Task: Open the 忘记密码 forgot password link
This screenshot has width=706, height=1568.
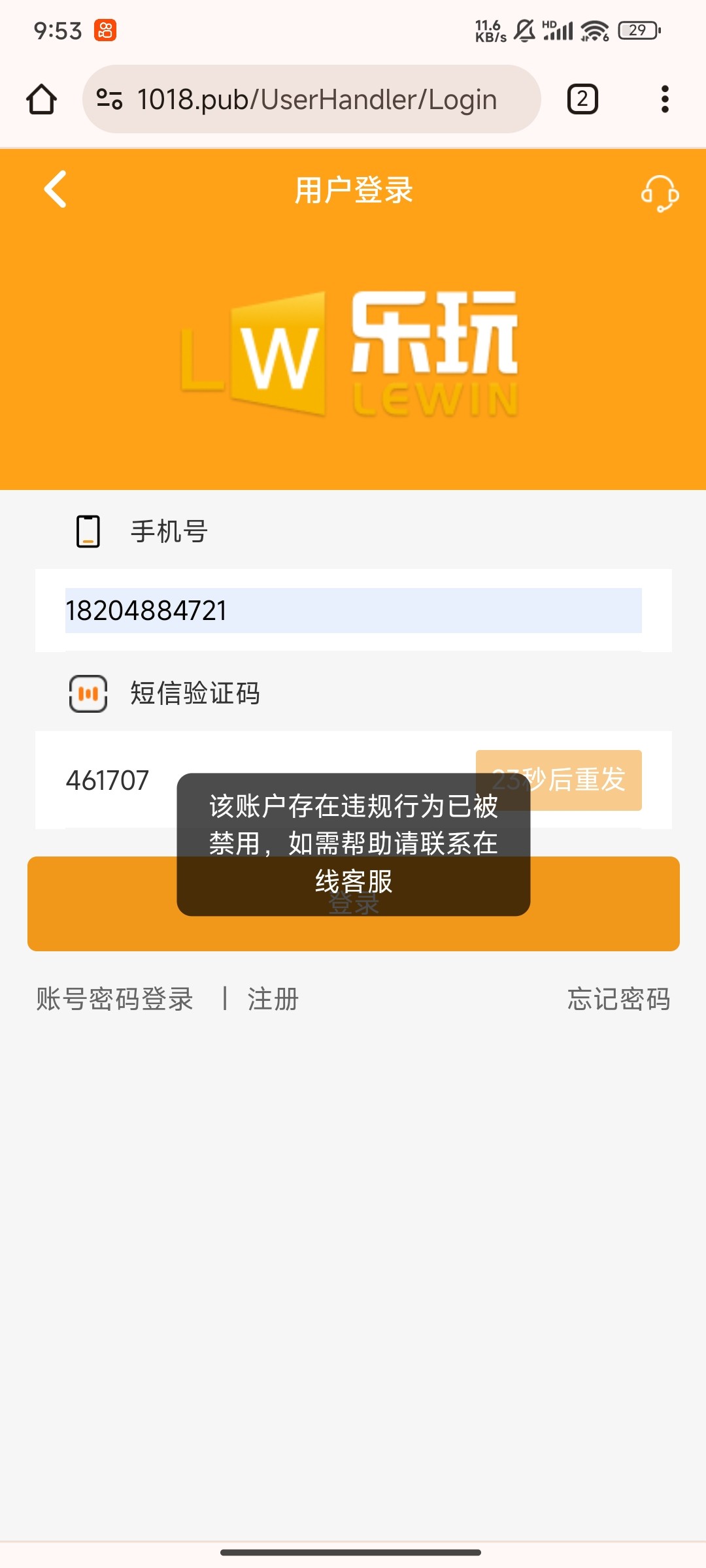Action: click(x=618, y=998)
